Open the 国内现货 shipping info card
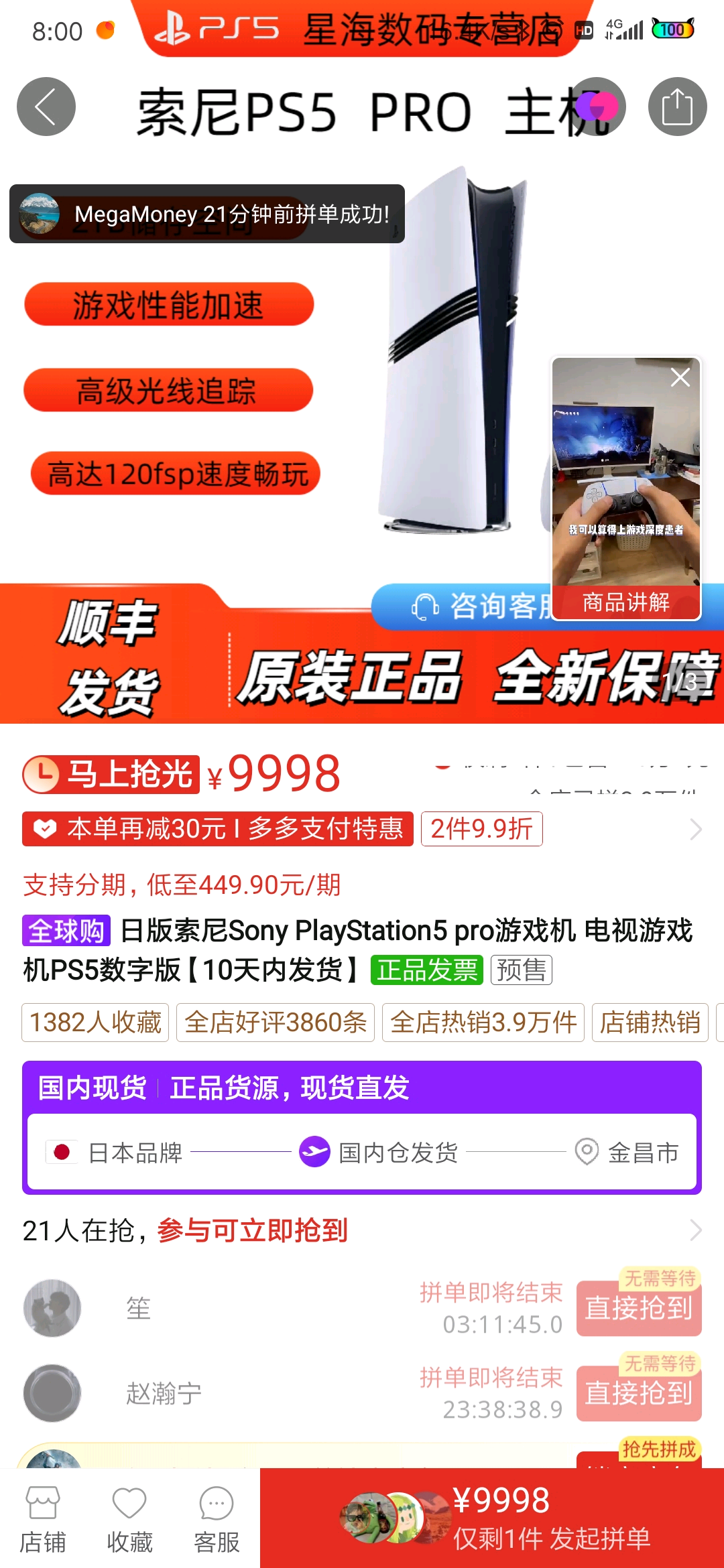The image size is (724, 1568). tap(362, 1127)
